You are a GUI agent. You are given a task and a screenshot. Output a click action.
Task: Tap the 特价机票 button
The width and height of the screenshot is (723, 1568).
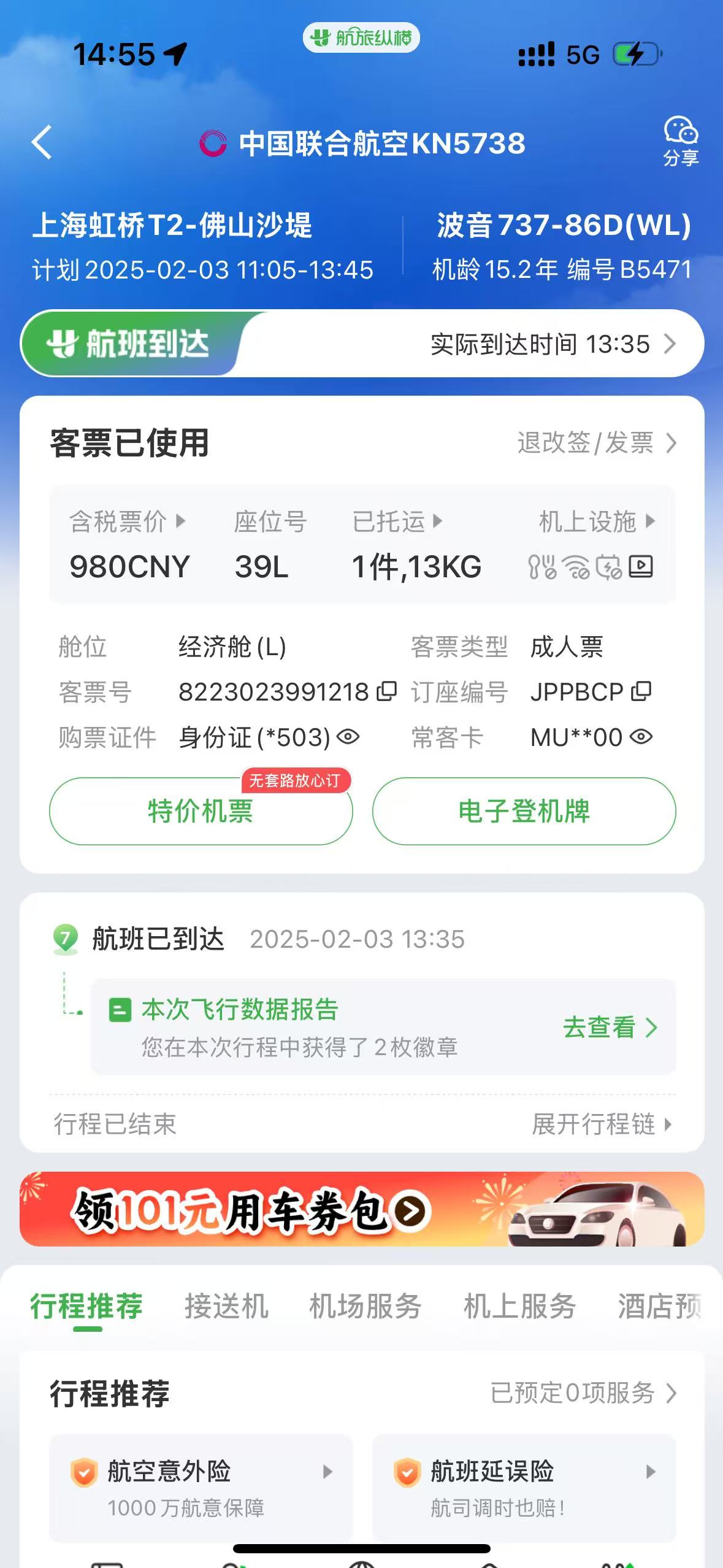201,811
